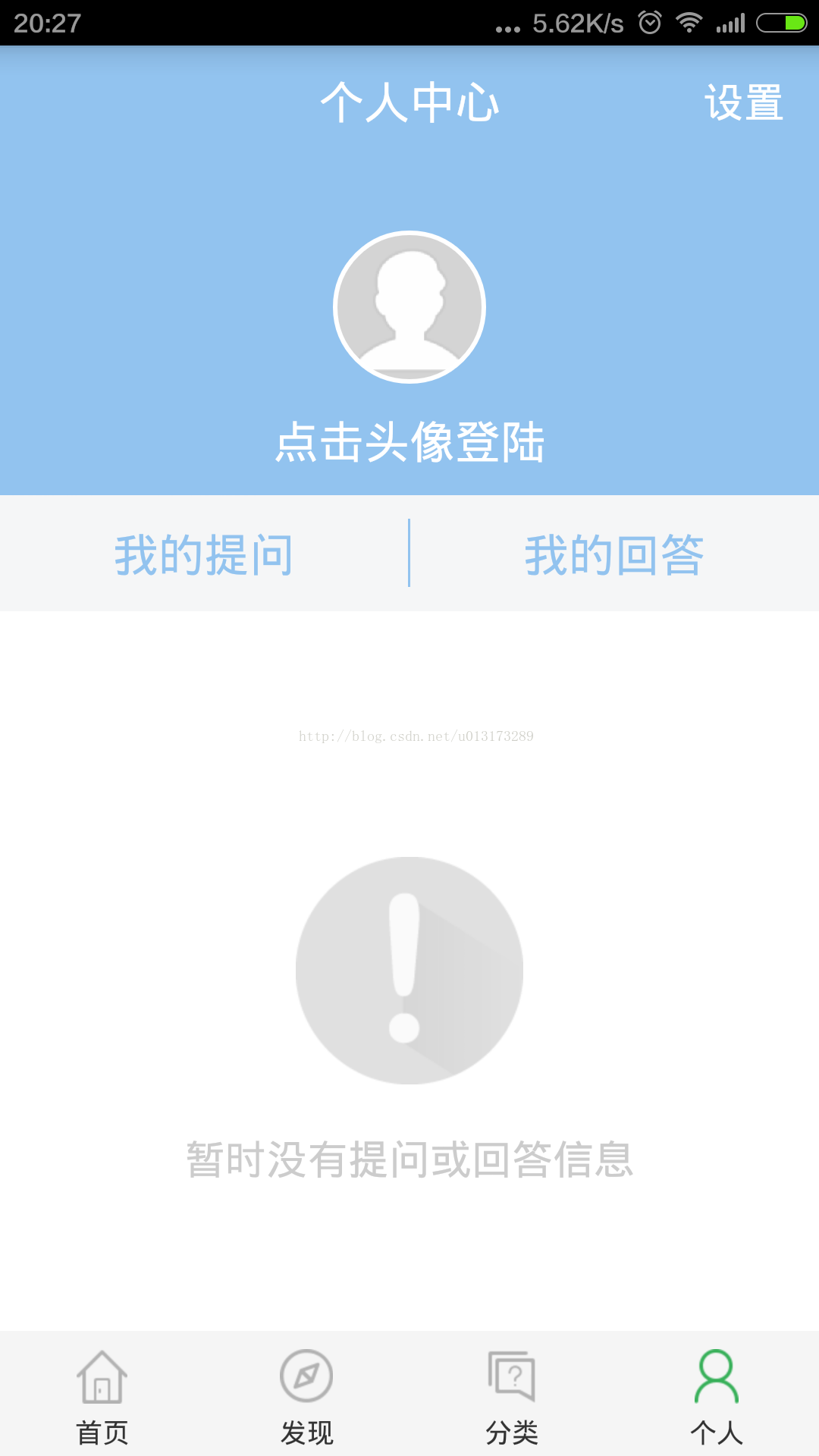
Task: Open 设置 in the top bar
Action: coord(743,102)
